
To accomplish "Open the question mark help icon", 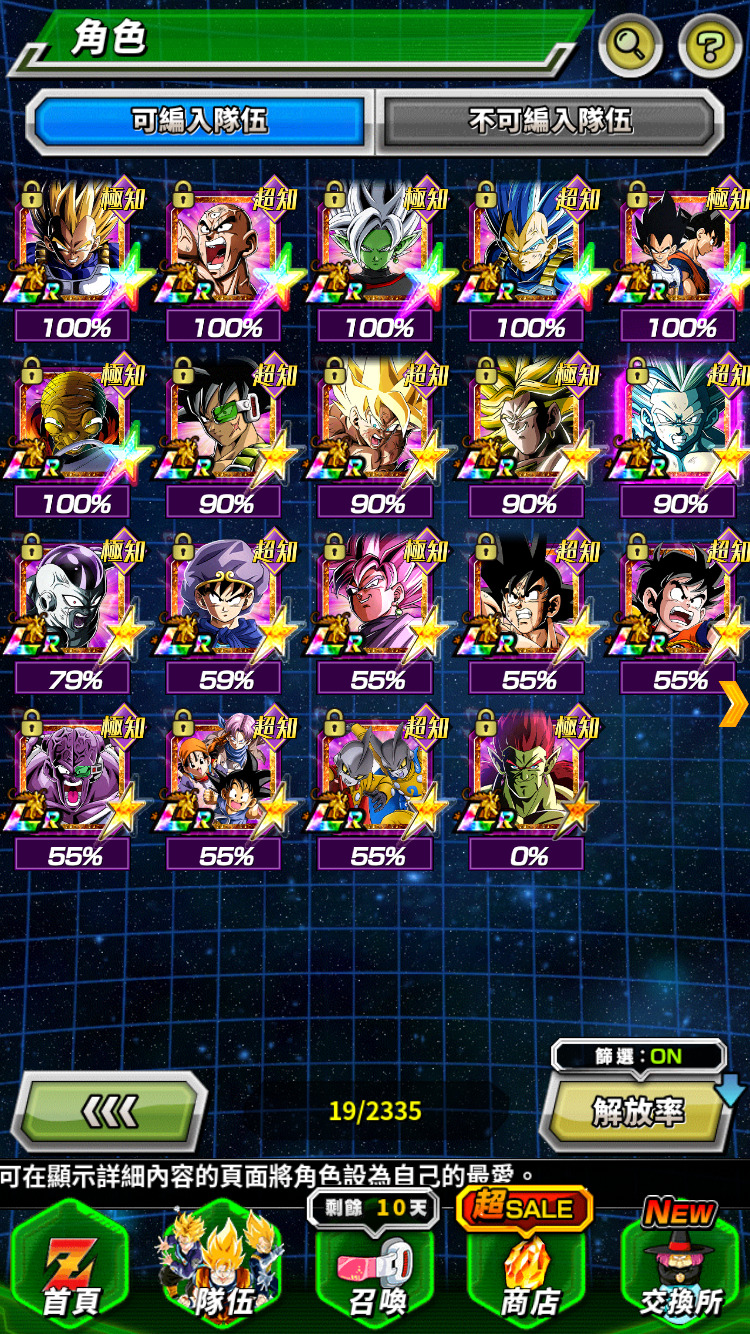I will [710, 45].
